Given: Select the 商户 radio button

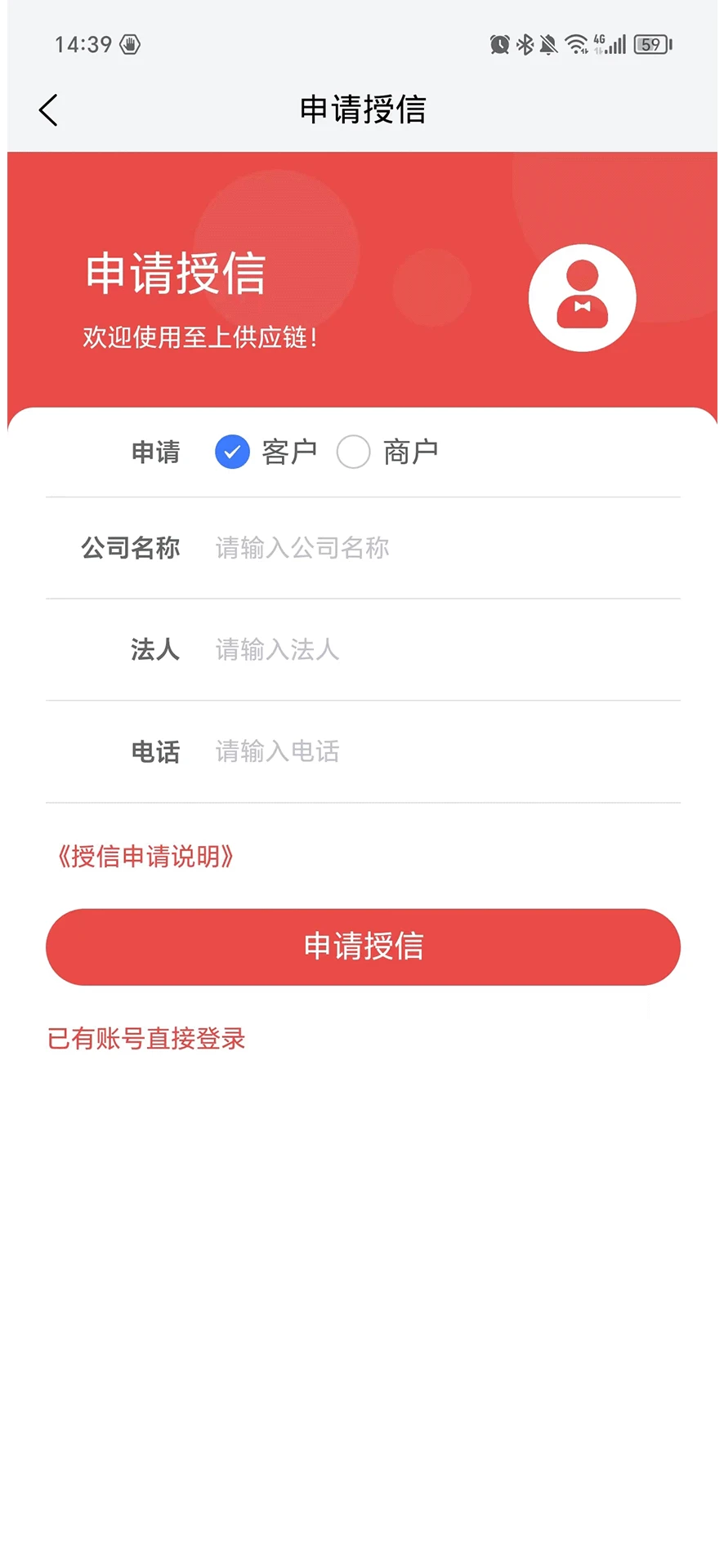Looking at the screenshot, I should click(353, 452).
